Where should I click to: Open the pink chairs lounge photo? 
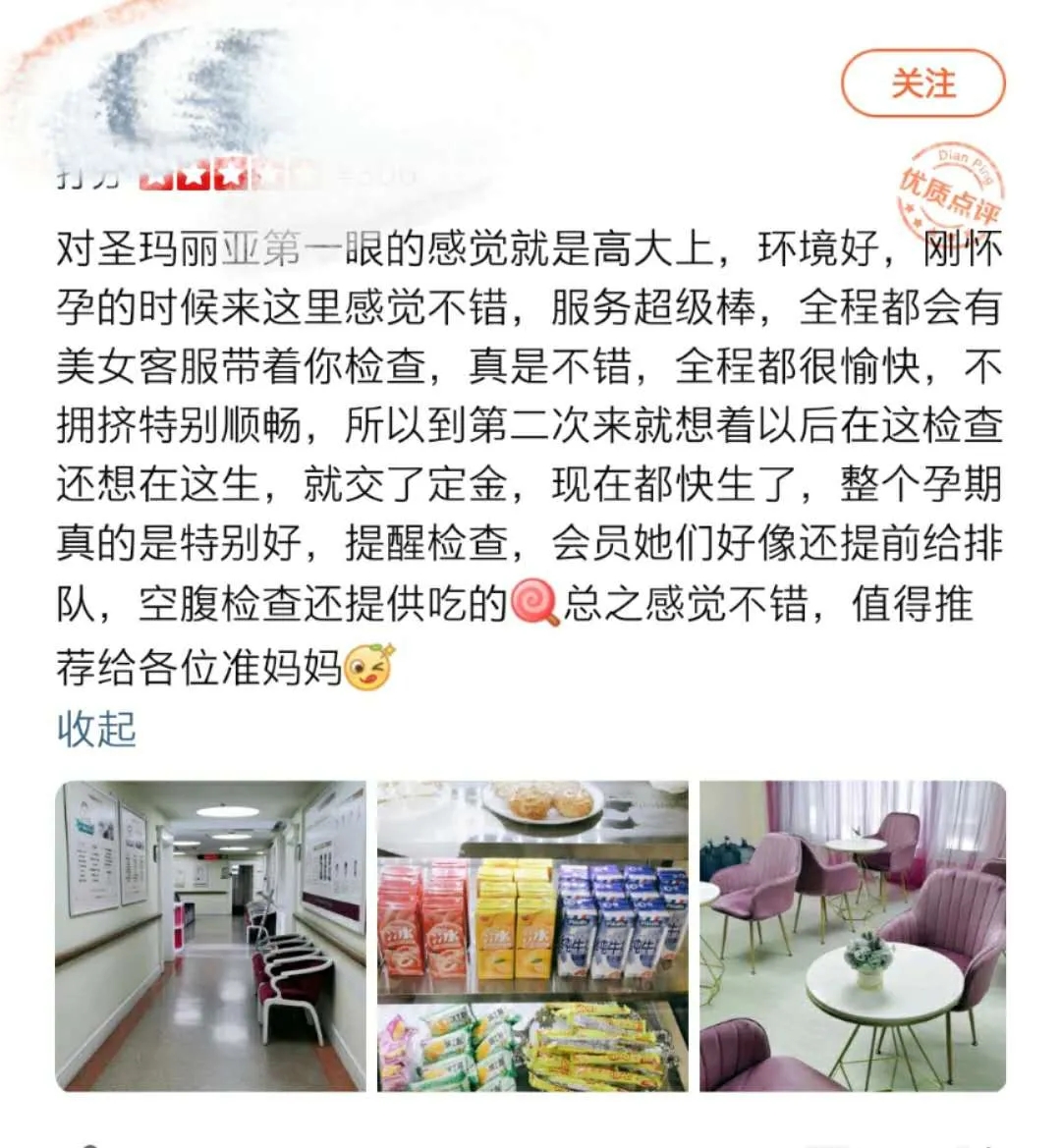pos(853,936)
